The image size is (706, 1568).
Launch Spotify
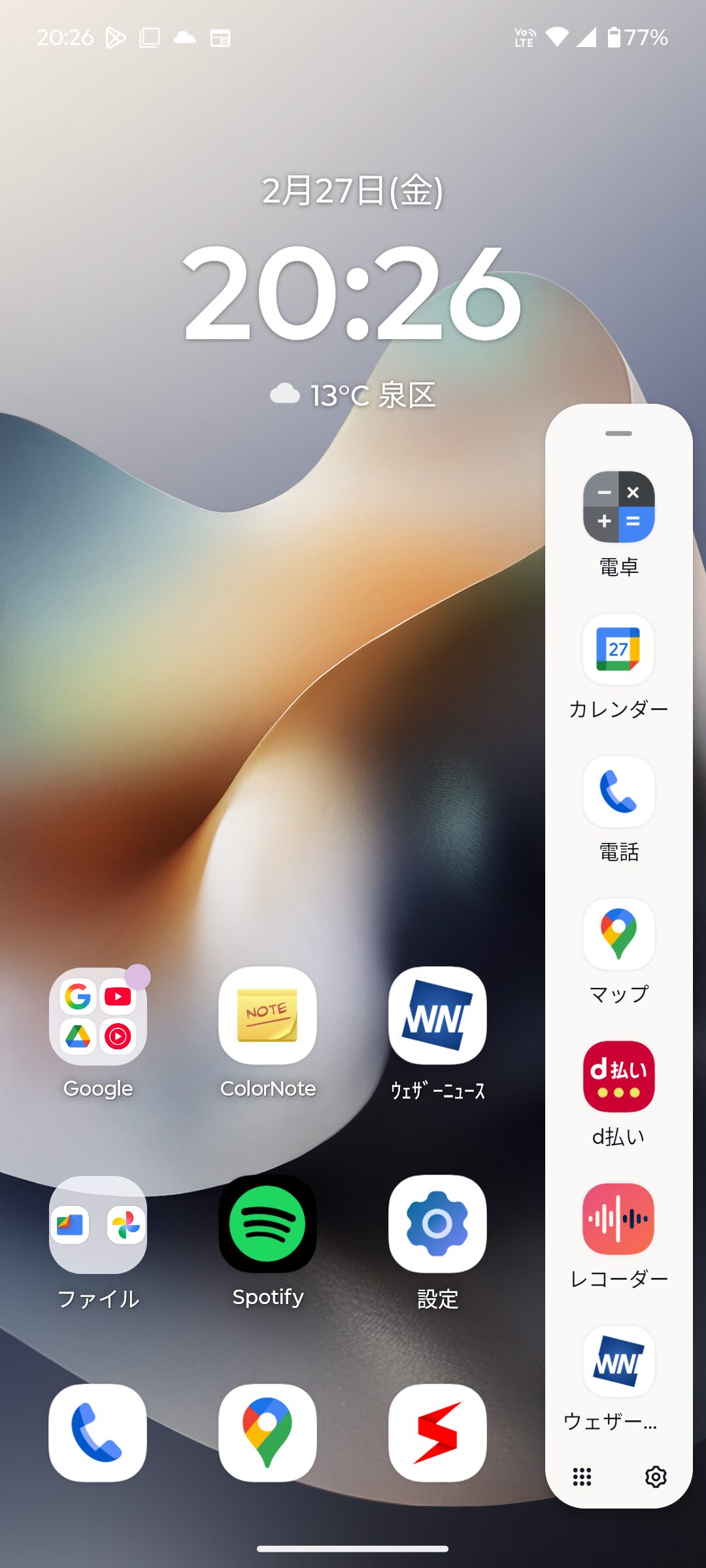pos(267,1225)
